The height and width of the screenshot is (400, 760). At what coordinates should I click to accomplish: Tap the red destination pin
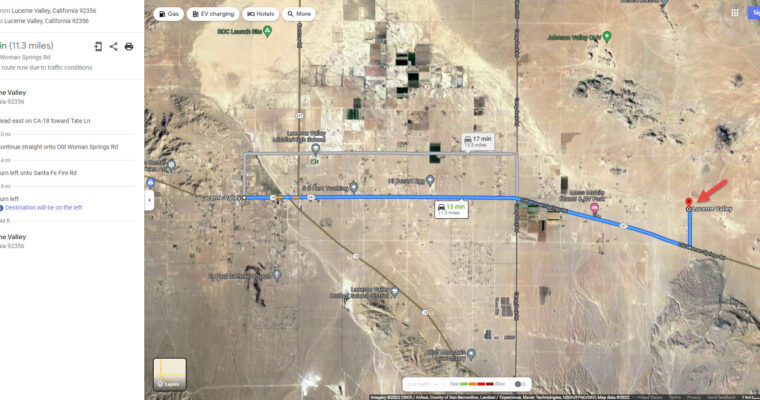(689, 202)
